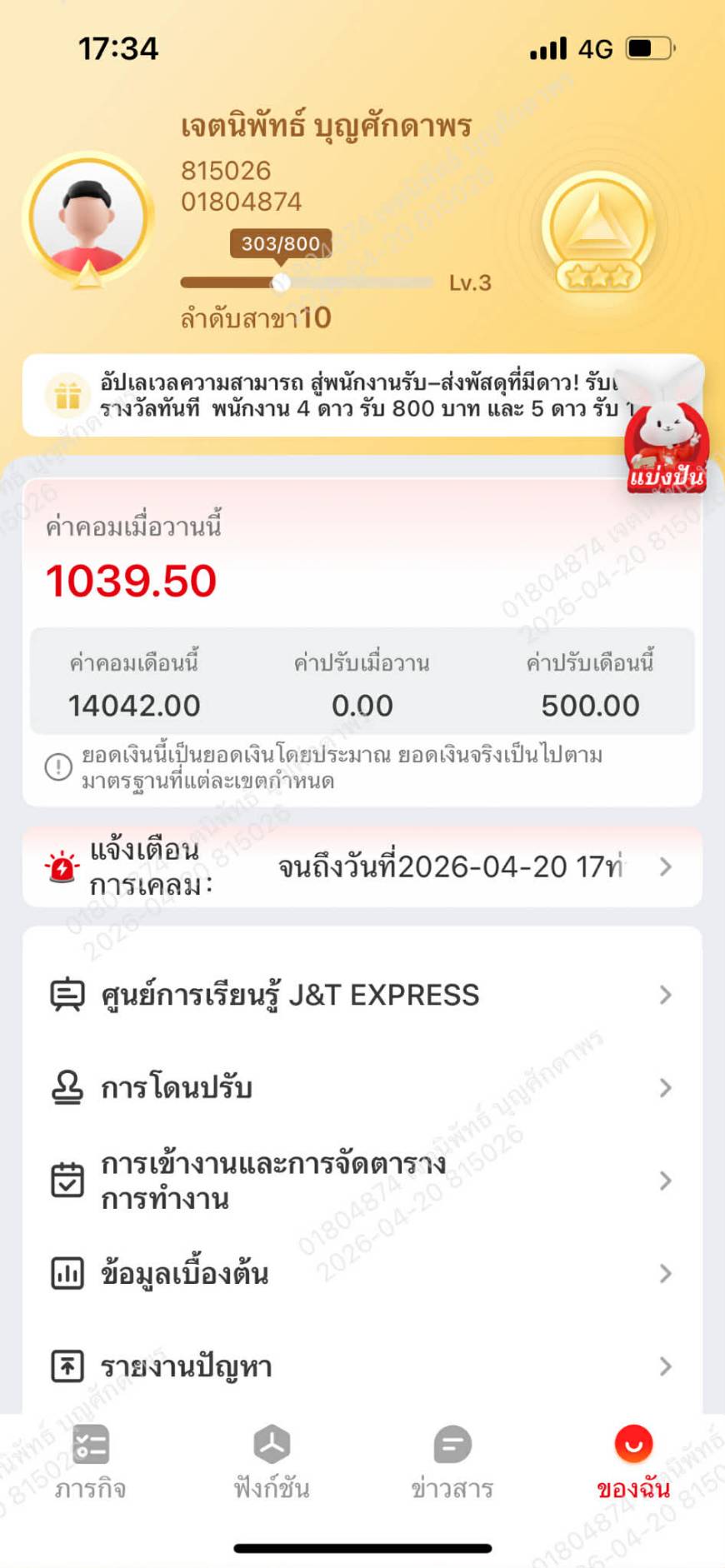This screenshot has height=1568, width=725.
Task: Open การเข้างานและการจัดตารางการทำงาน
Action: [362, 1181]
